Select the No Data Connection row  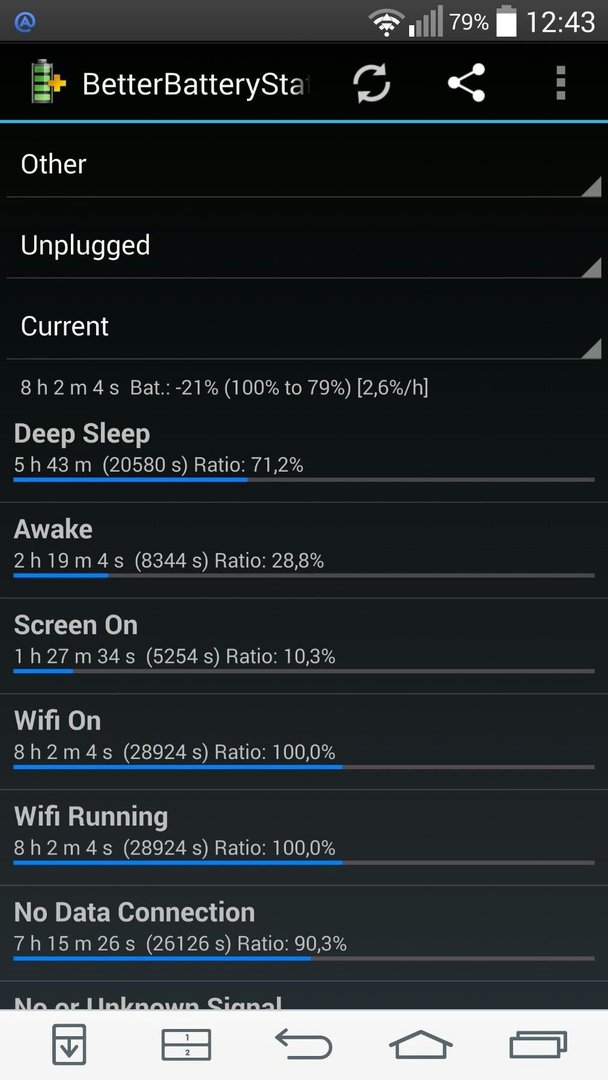(304, 933)
